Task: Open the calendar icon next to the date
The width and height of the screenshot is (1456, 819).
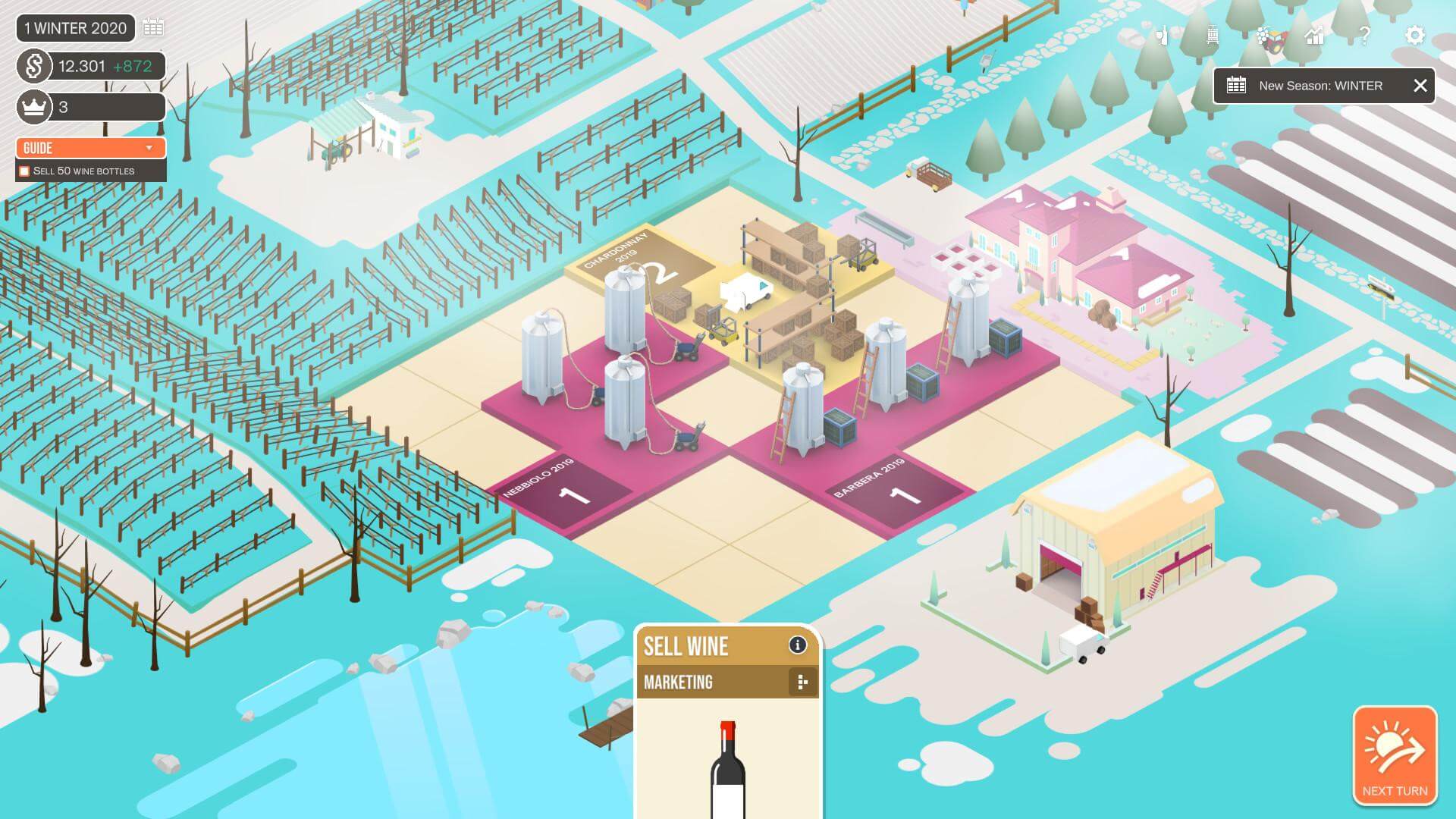Action: 153,28
